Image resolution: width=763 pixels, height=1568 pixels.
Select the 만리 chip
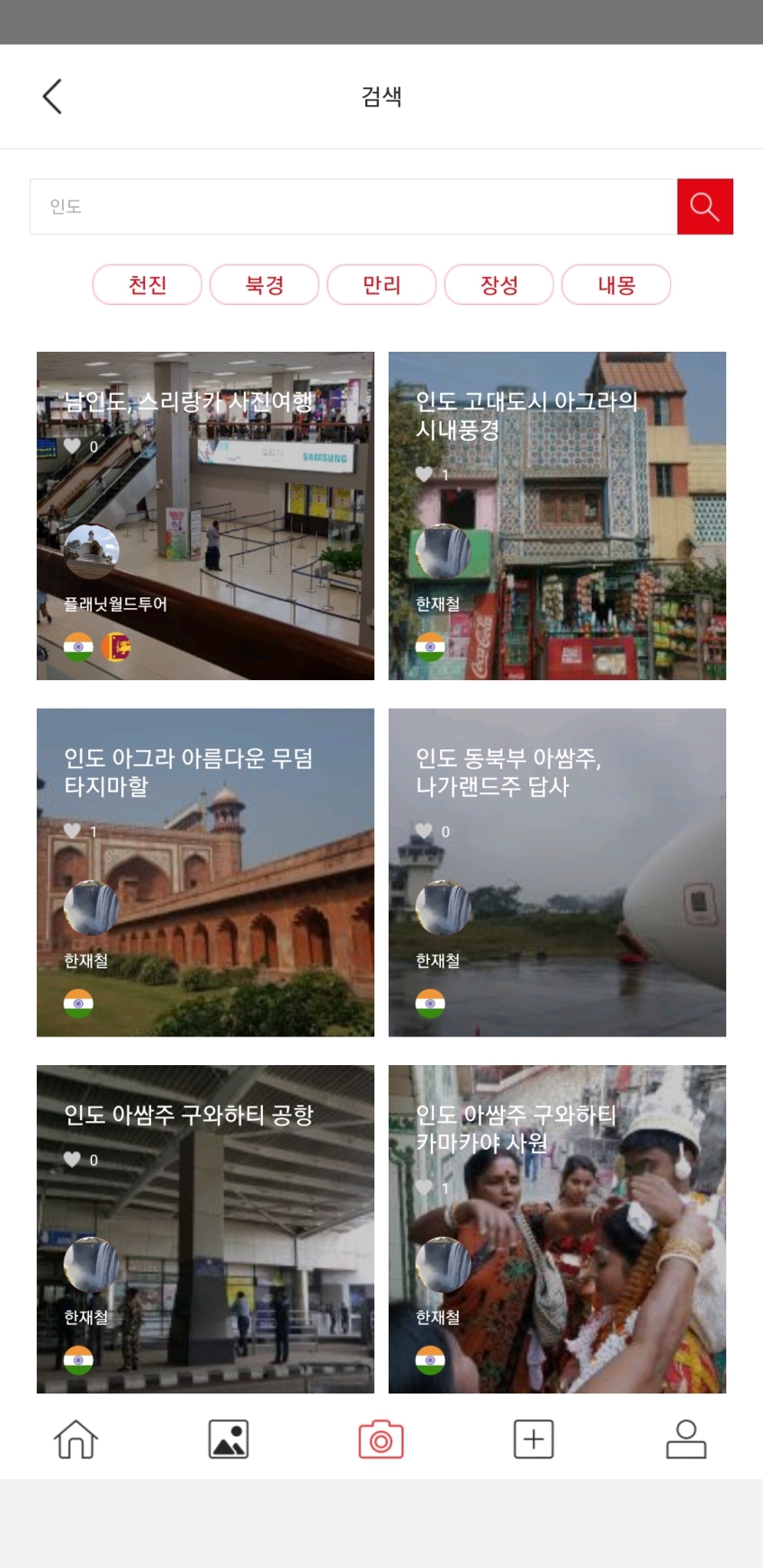tap(381, 285)
